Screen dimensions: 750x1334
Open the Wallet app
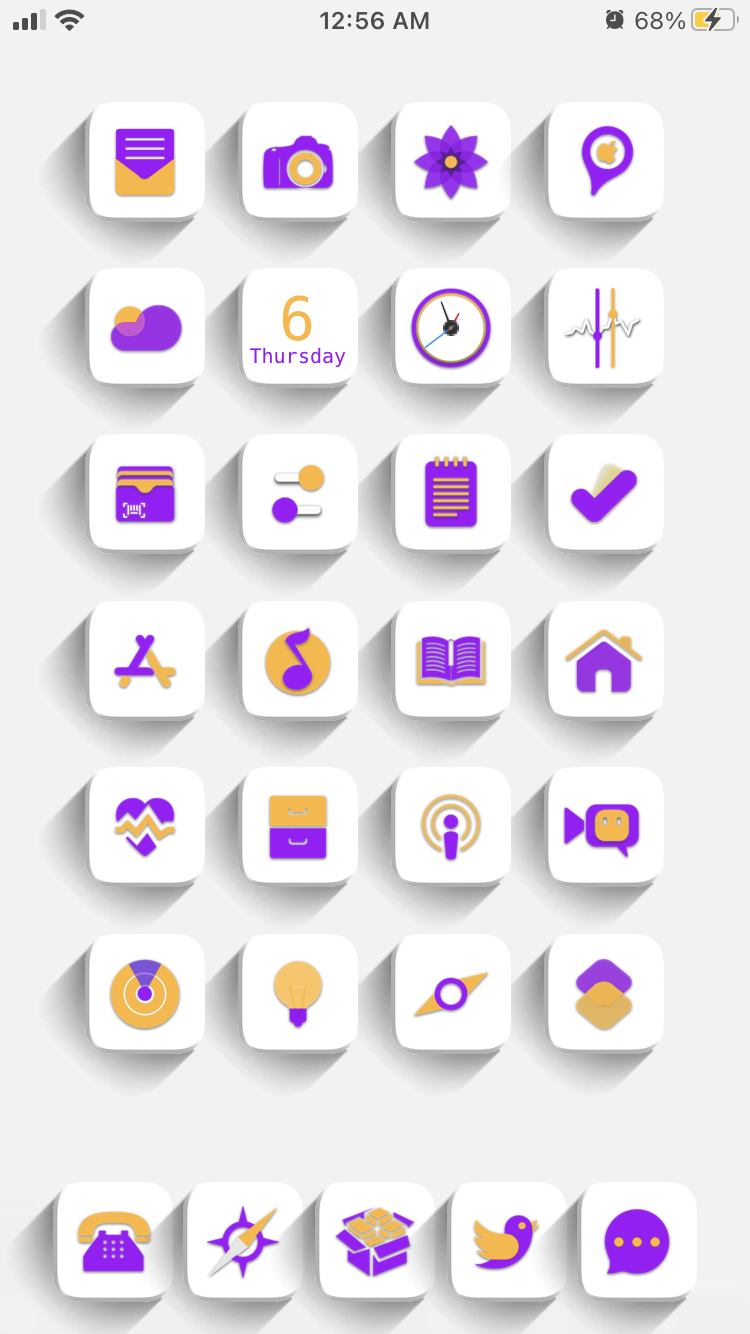click(146, 493)
